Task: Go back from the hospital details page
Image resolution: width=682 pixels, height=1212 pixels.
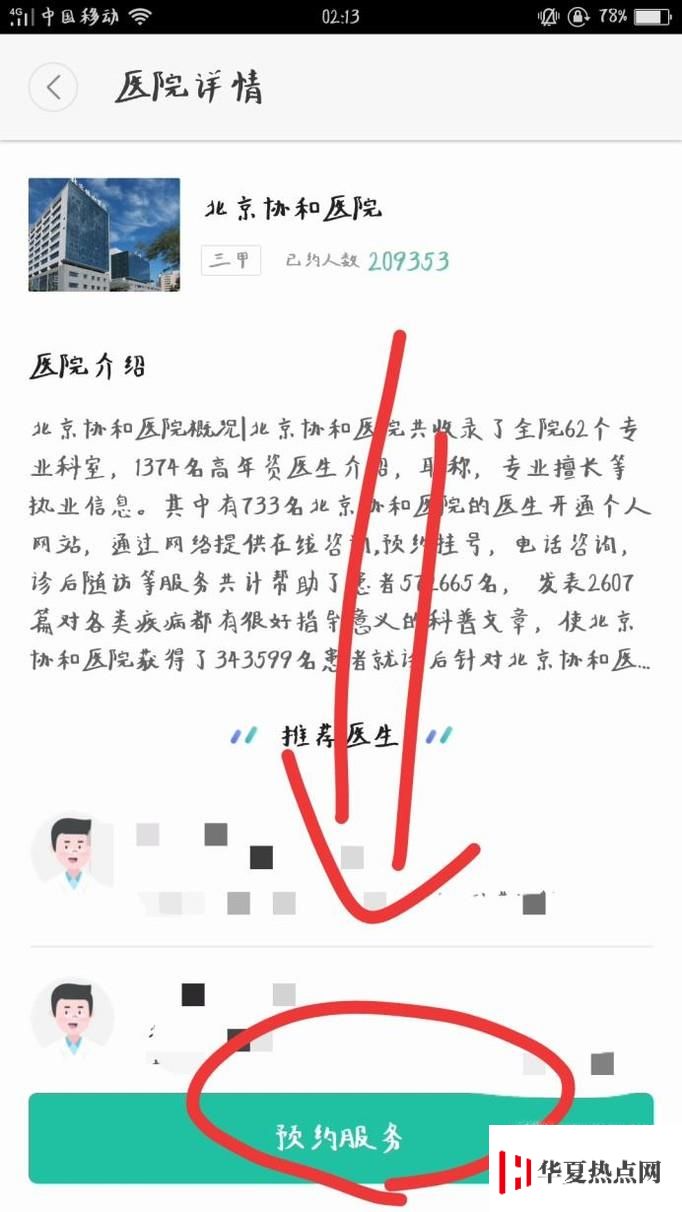Action: coord(53,88)
